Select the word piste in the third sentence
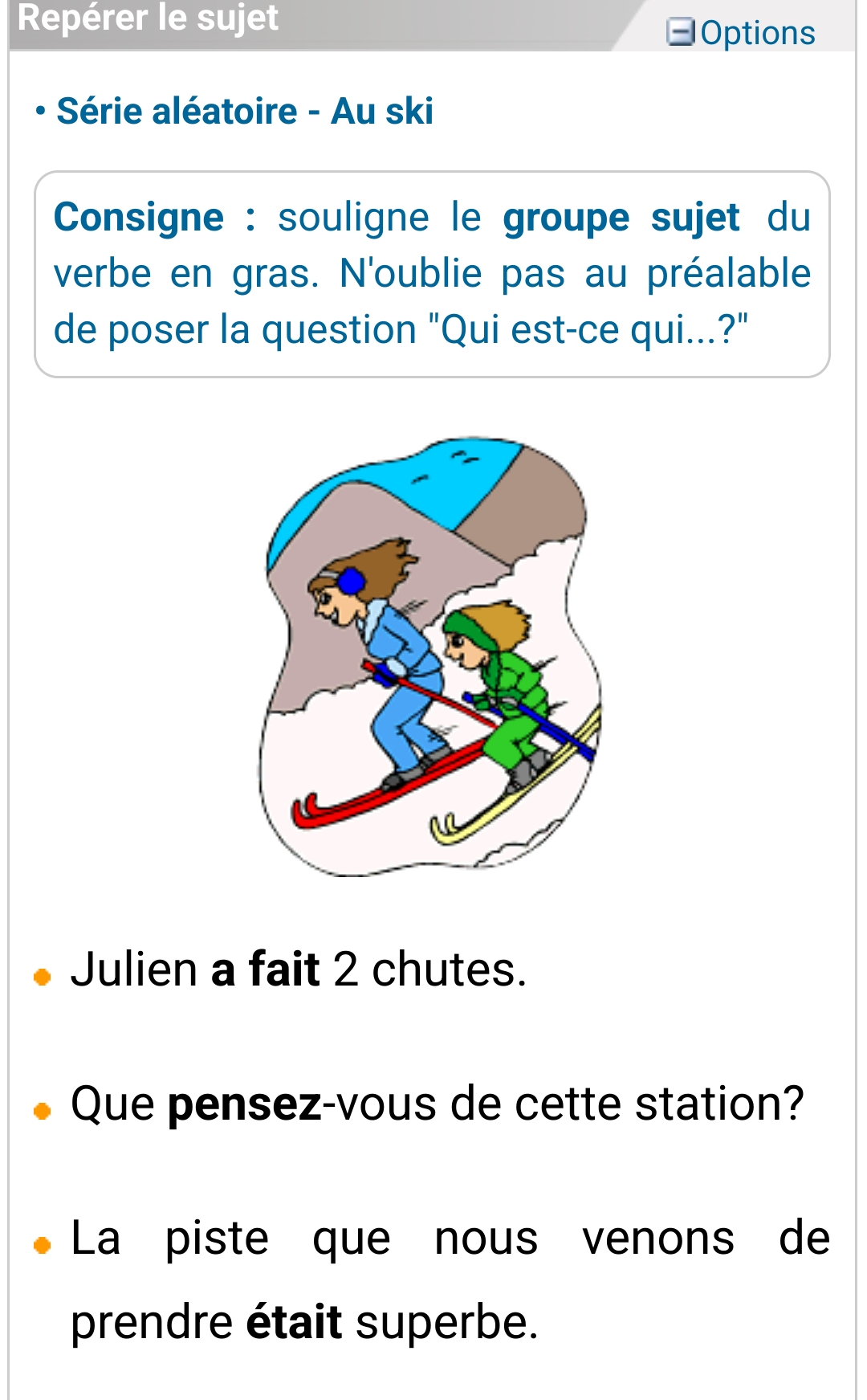 pos(217,1239)
